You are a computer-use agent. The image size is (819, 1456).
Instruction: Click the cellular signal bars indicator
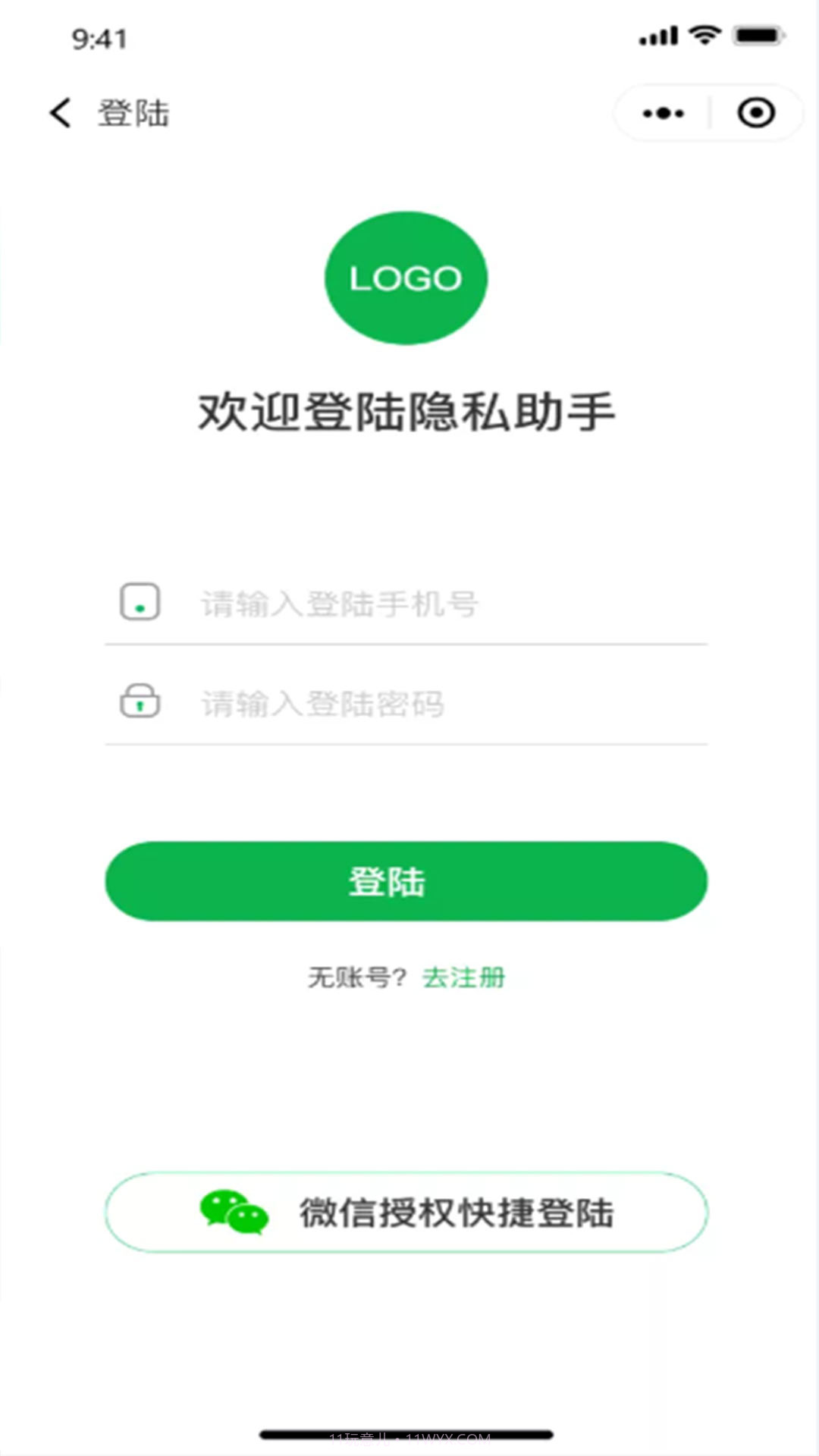[x=657, y=34]
